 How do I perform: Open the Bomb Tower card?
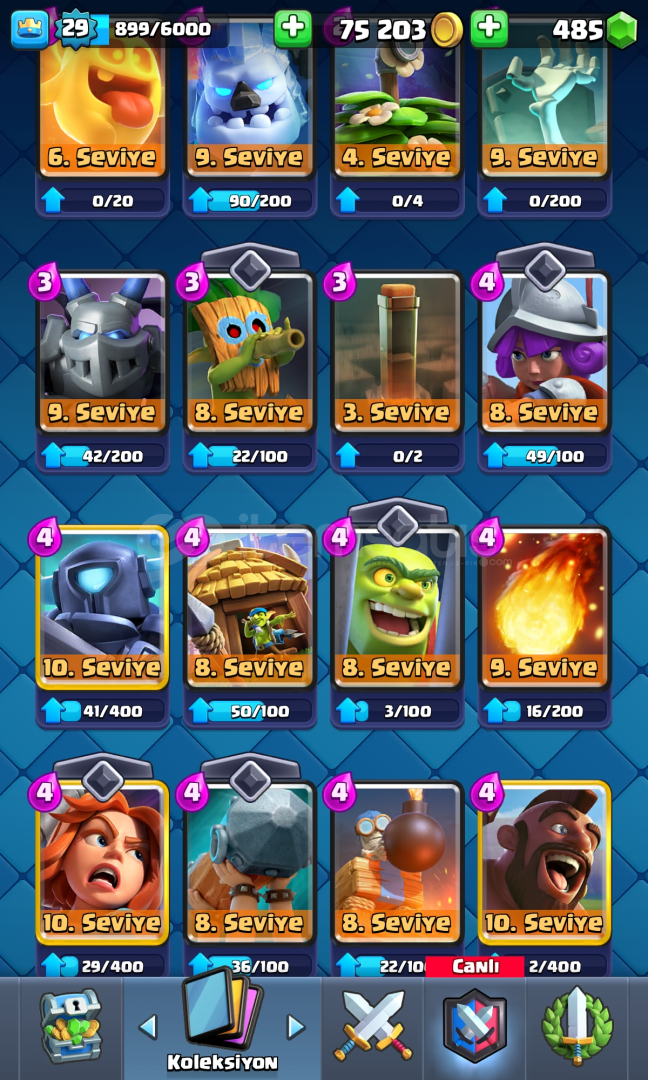pos(397,862)
